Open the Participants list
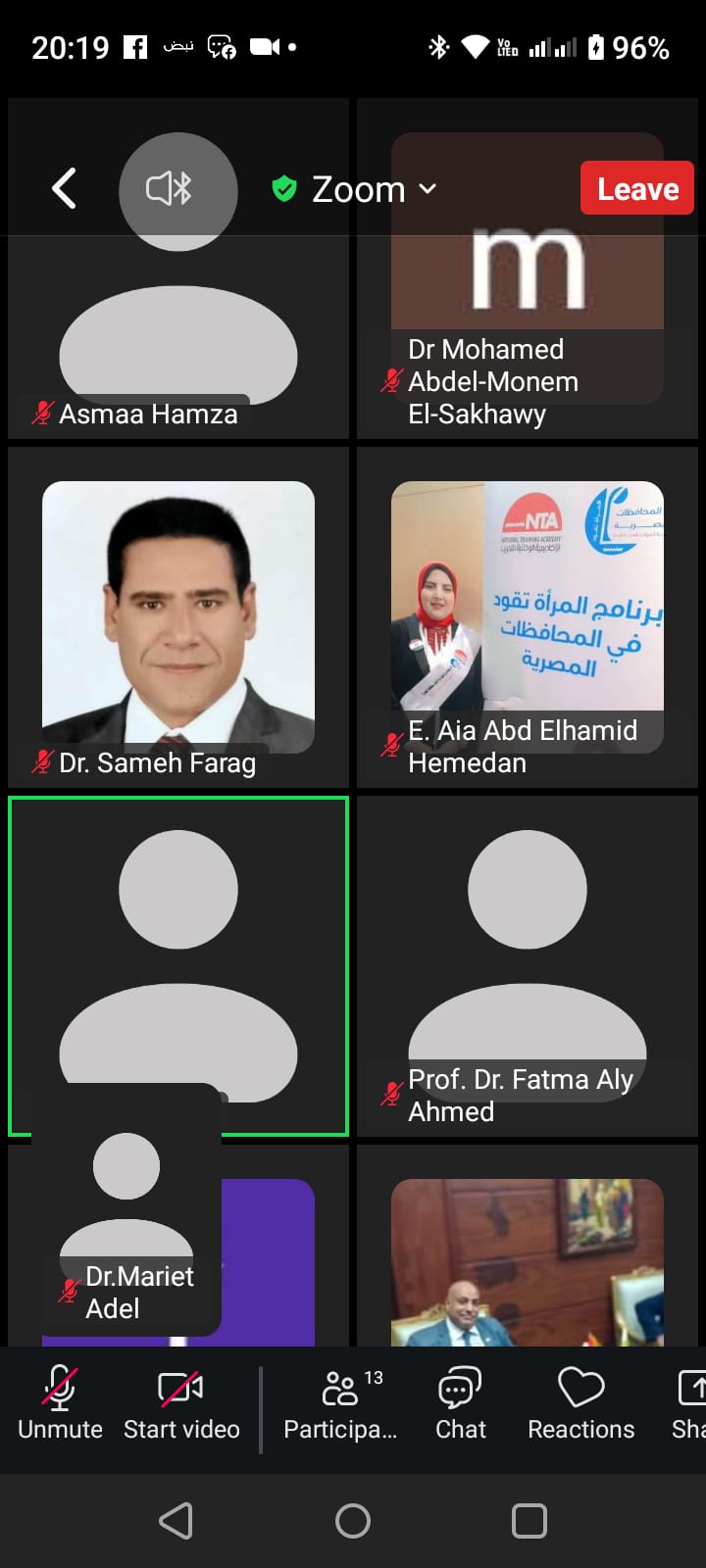Viewport: 706px width, 1568px height. pos(341,1403)
